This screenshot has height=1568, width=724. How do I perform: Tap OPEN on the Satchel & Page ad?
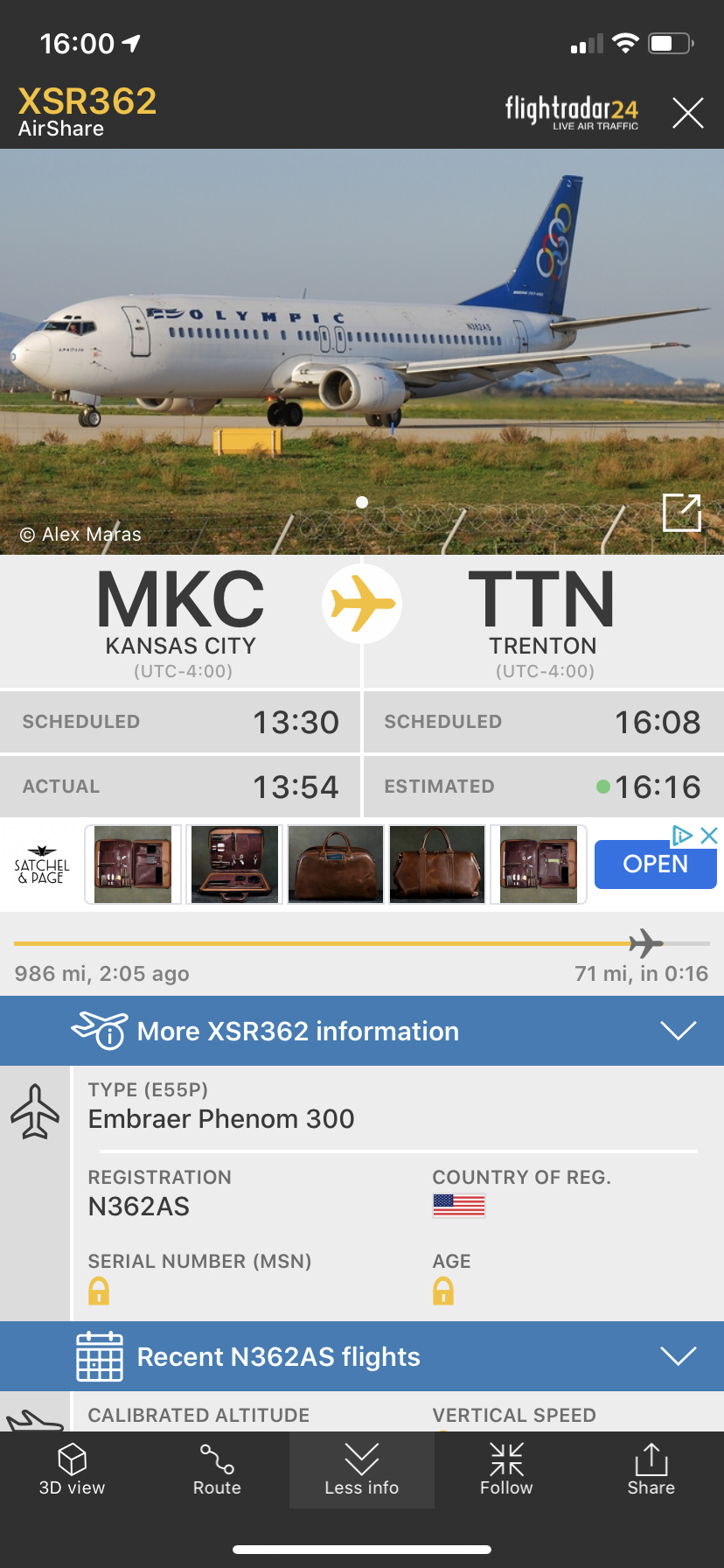[x=655, y=864]
